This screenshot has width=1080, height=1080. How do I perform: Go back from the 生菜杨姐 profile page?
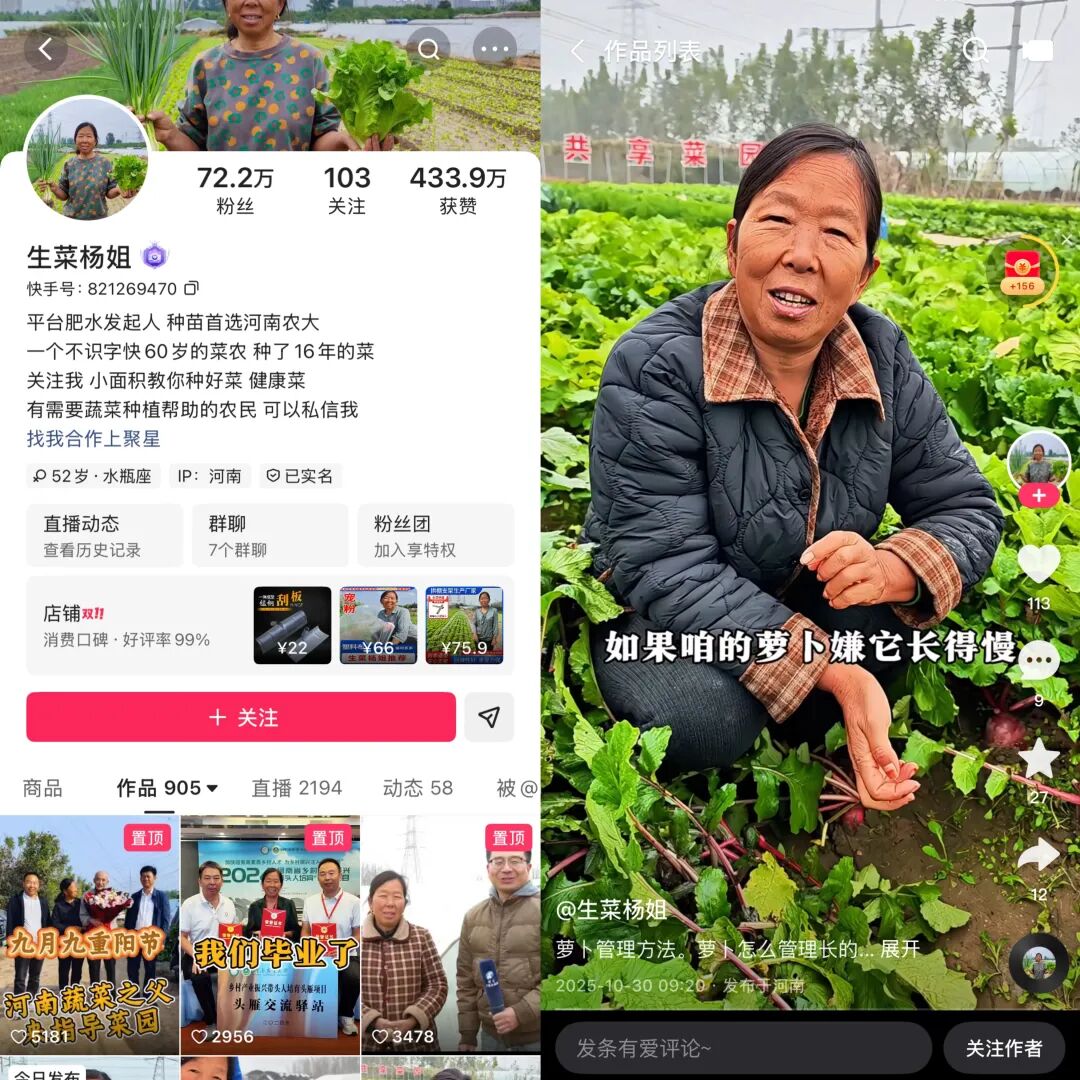click(45, 49)
